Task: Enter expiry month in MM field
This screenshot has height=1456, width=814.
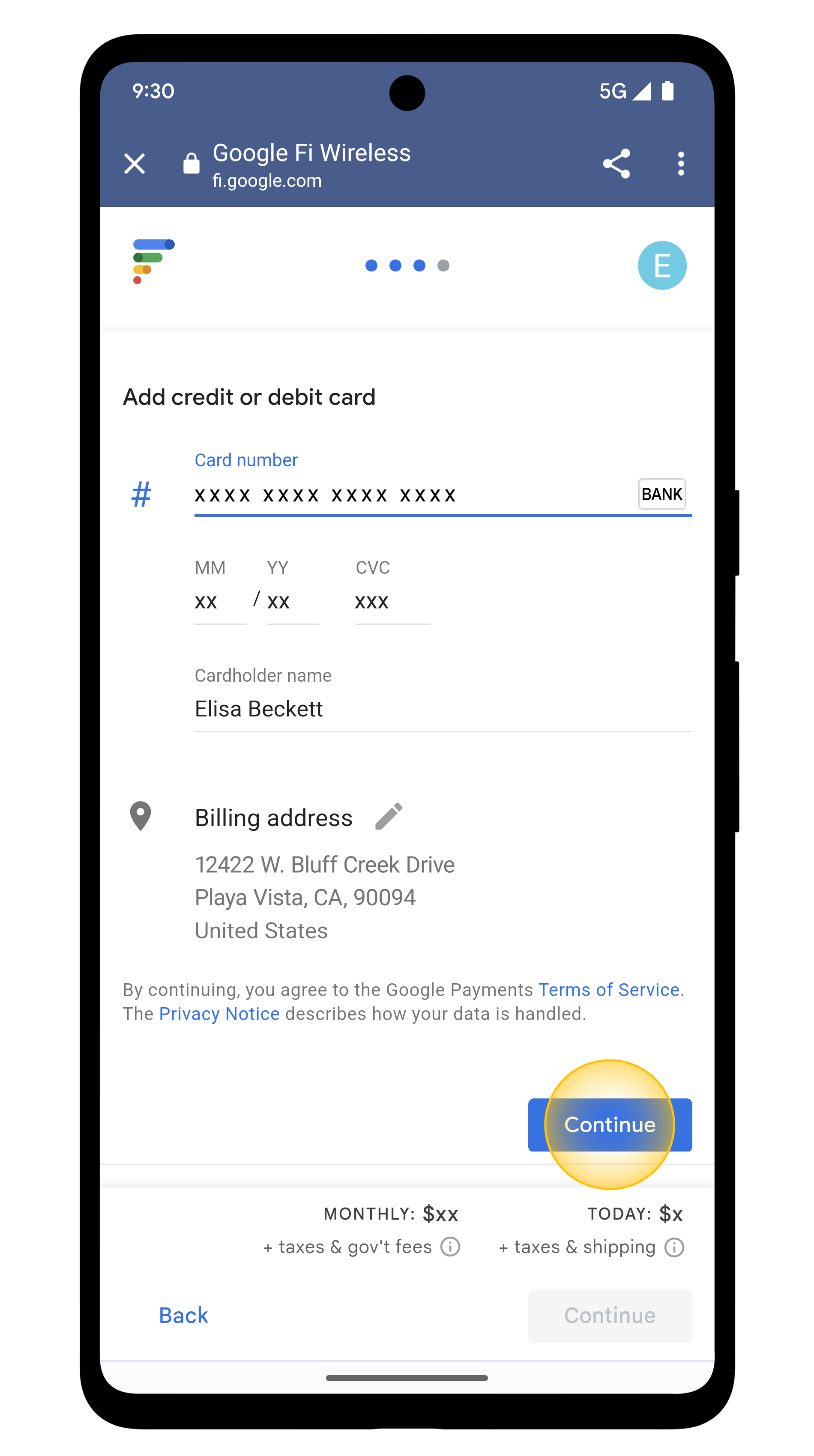Action: (220, 601)
